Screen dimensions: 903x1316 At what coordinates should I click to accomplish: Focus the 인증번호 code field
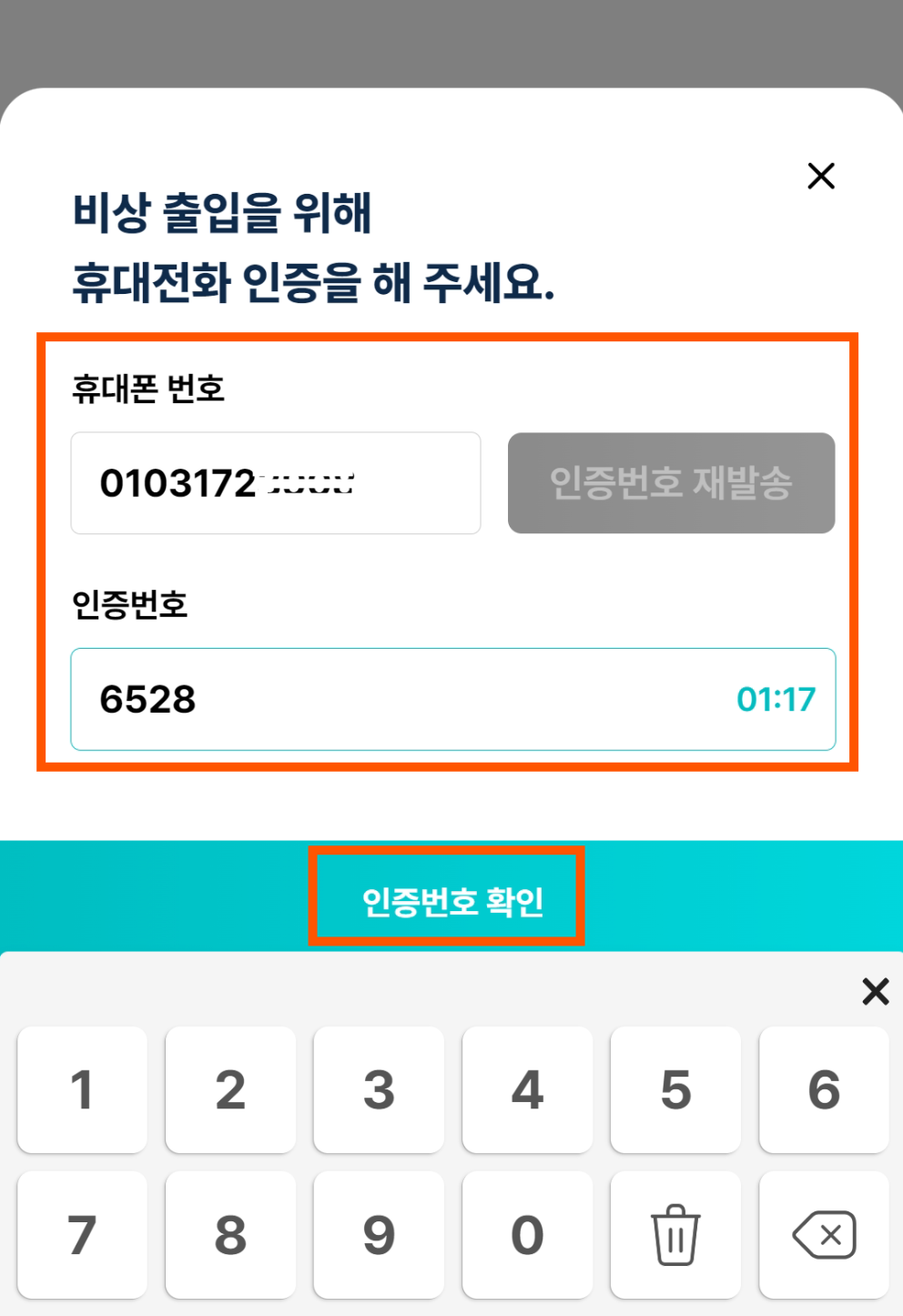401,699
